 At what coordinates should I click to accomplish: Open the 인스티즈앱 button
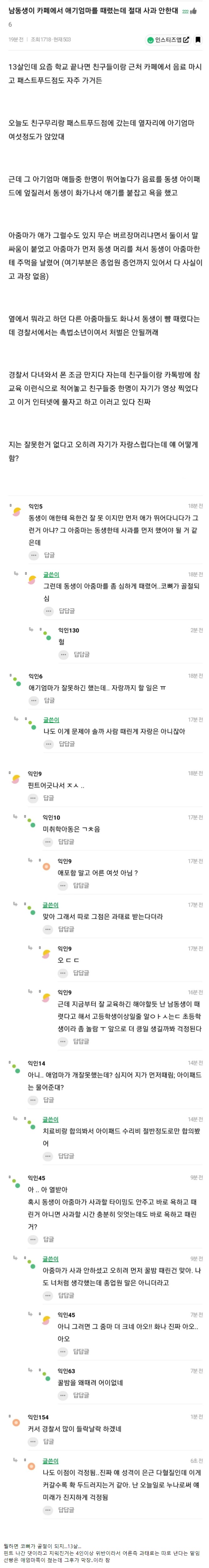point(168,40)
